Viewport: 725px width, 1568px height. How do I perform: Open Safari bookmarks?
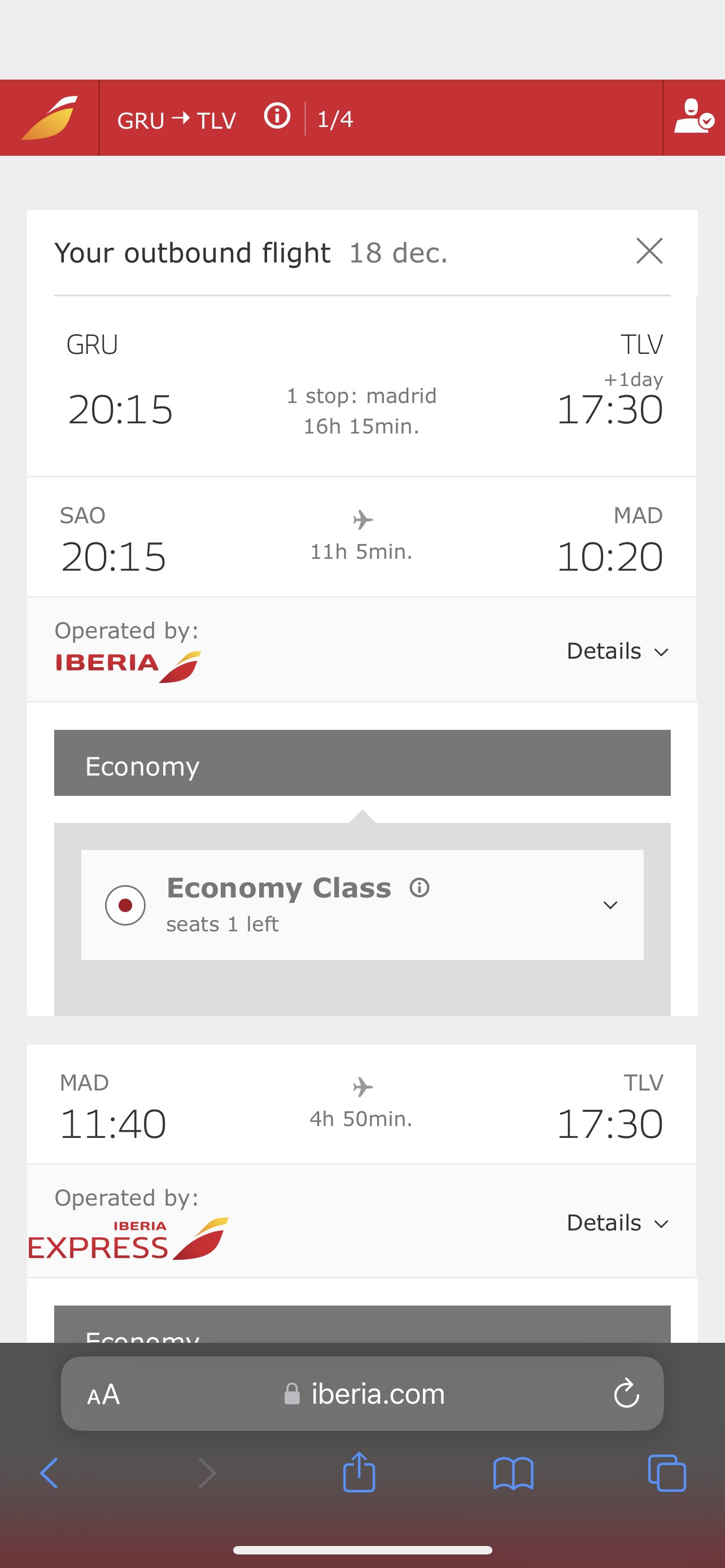pyautogui.click(x=513, y=1473)
